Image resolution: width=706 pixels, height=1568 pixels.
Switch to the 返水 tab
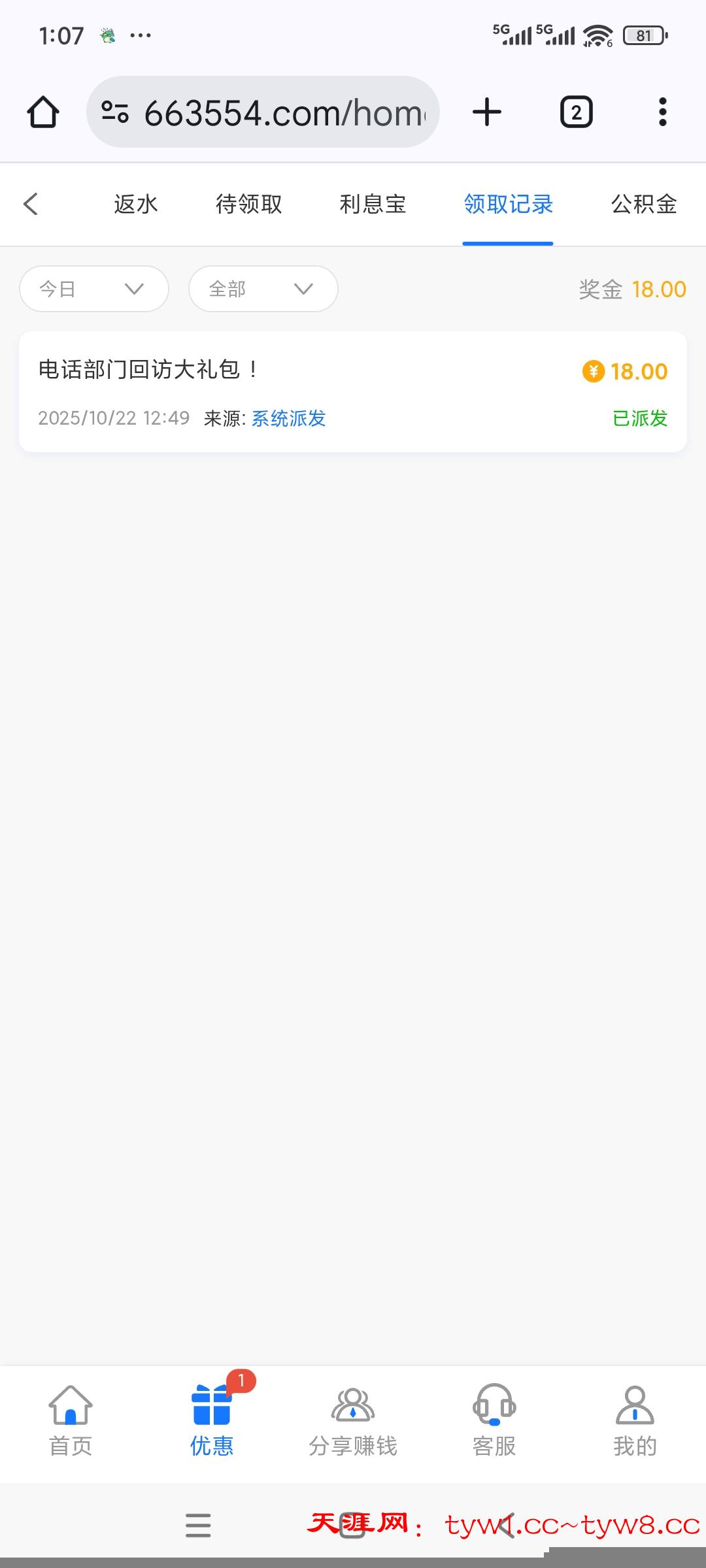[x=136, y=204]
